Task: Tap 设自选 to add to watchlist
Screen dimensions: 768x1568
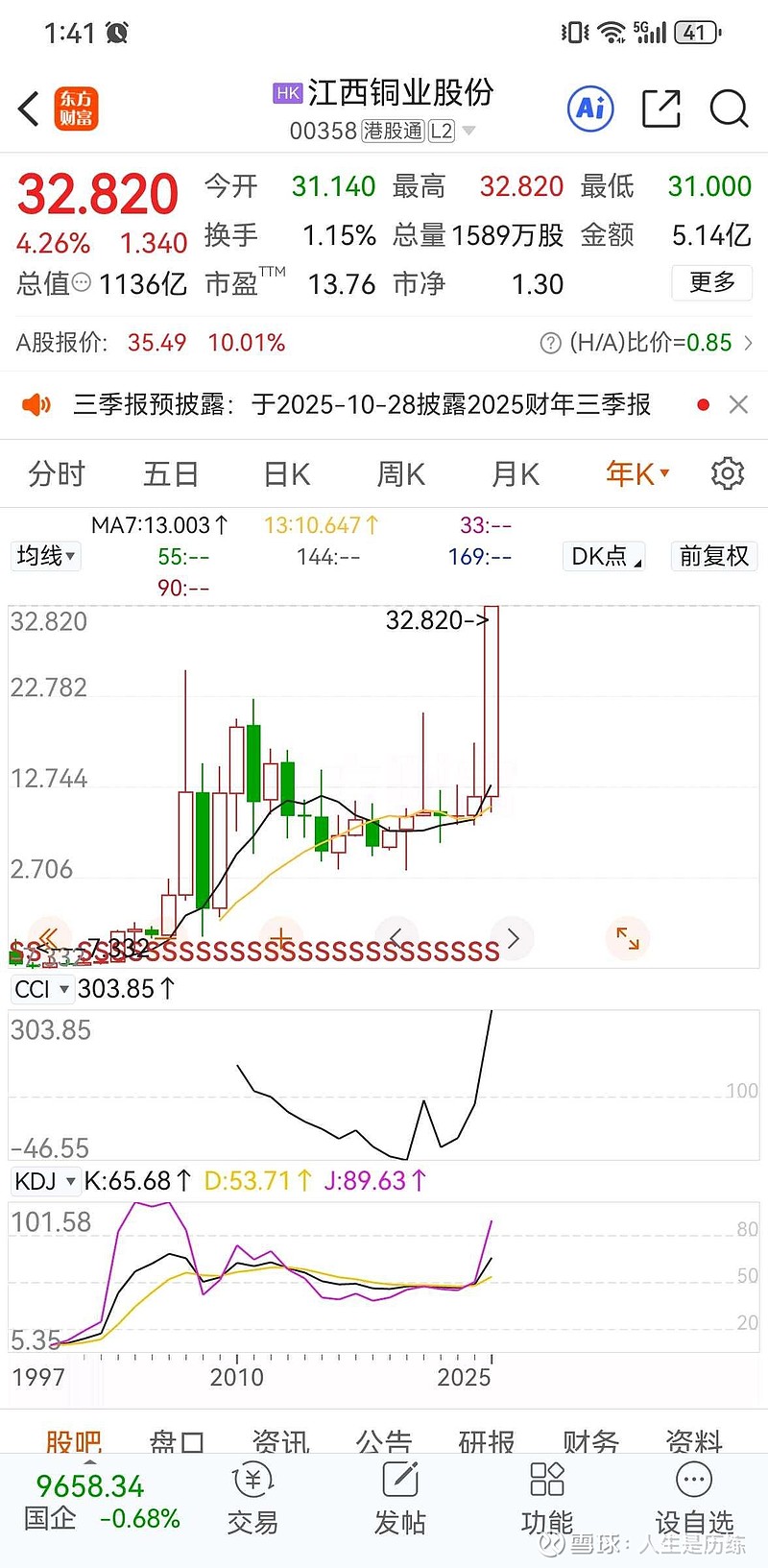Action: tap(693, 1500)
